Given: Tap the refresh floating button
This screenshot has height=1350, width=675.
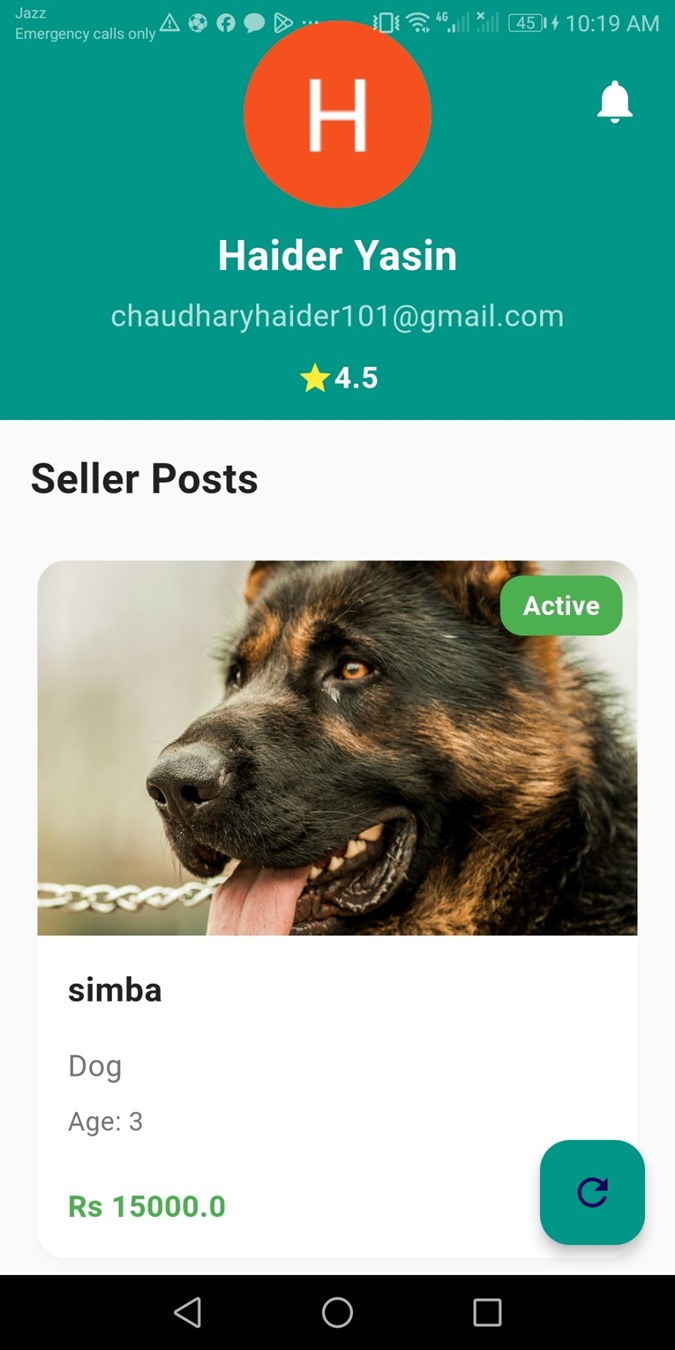Looking at the screenshot, I should tap(592, 1192).
